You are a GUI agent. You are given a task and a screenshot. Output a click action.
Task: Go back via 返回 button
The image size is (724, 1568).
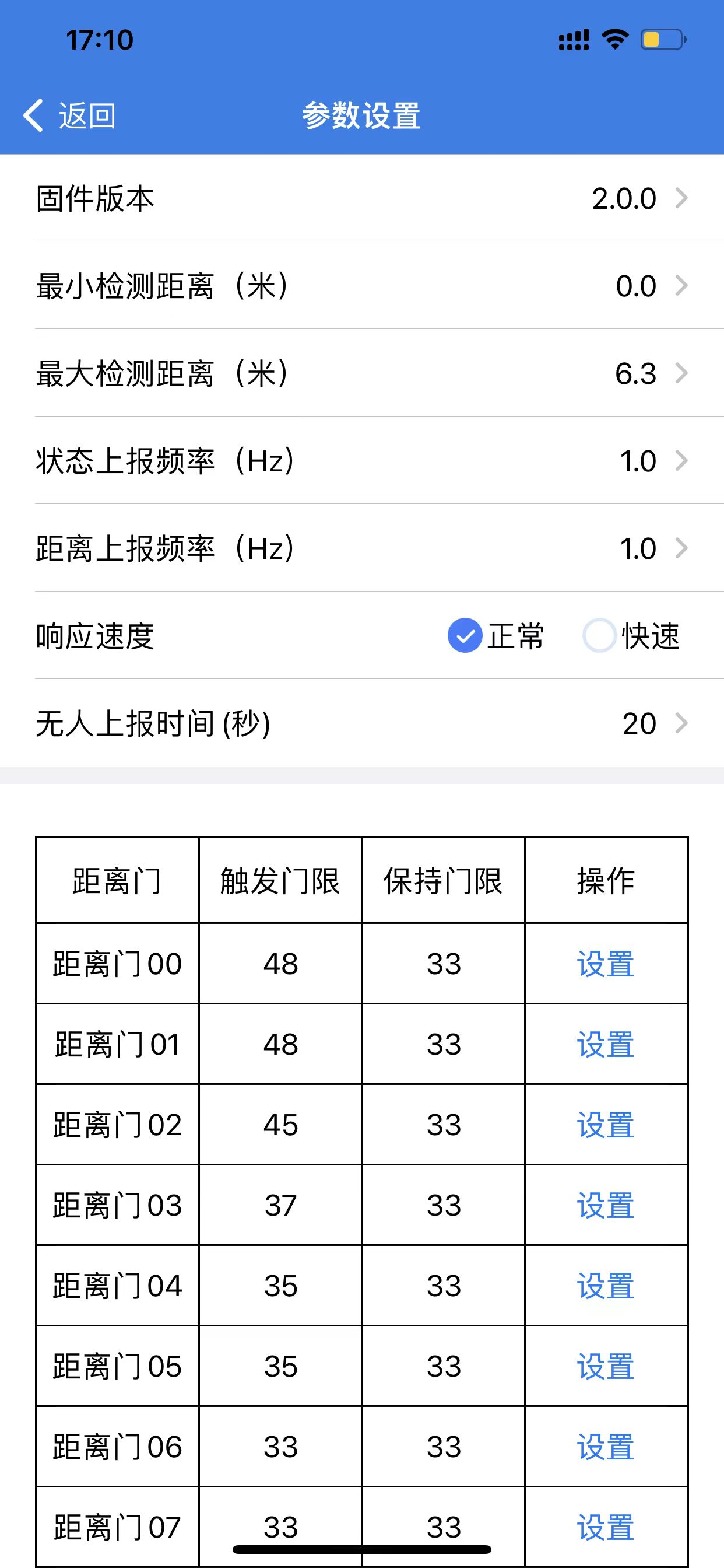[x=70, y=115]
